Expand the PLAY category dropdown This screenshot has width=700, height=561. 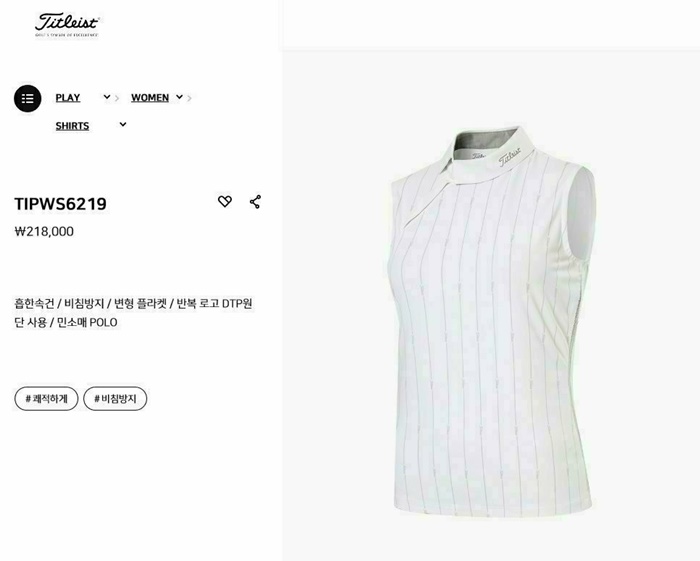pyautogui.click(x=106, y=97)
